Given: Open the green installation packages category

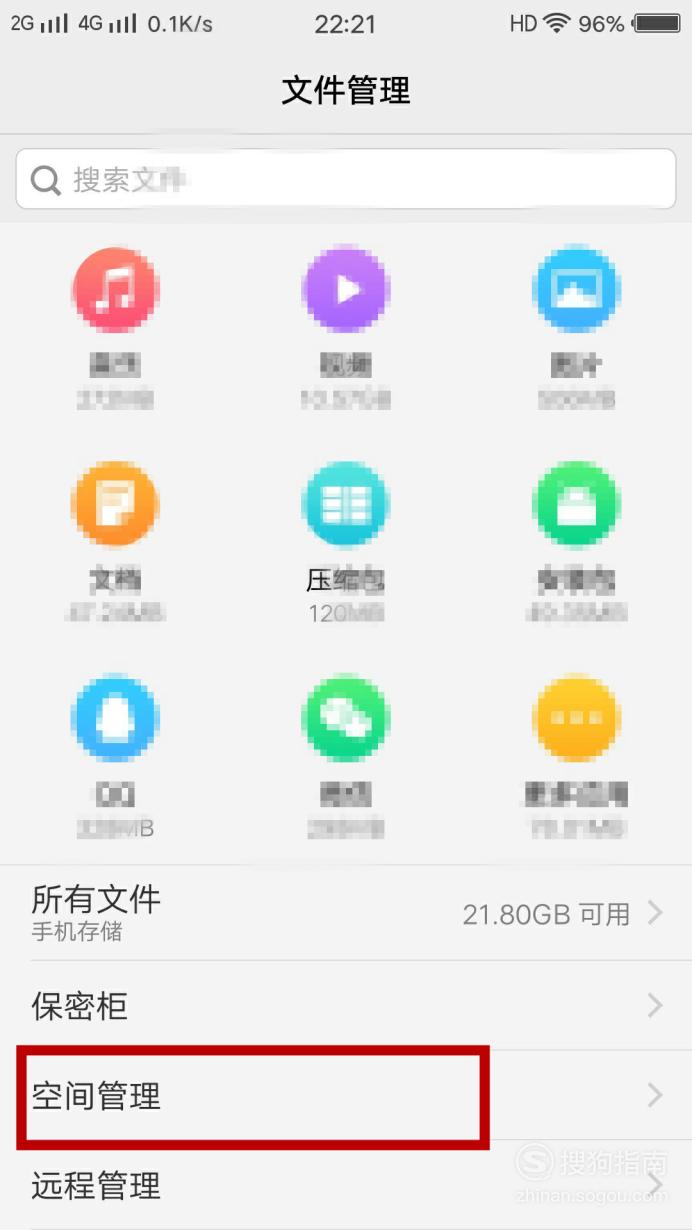Looking at the screenshot, I should point(577,505).
